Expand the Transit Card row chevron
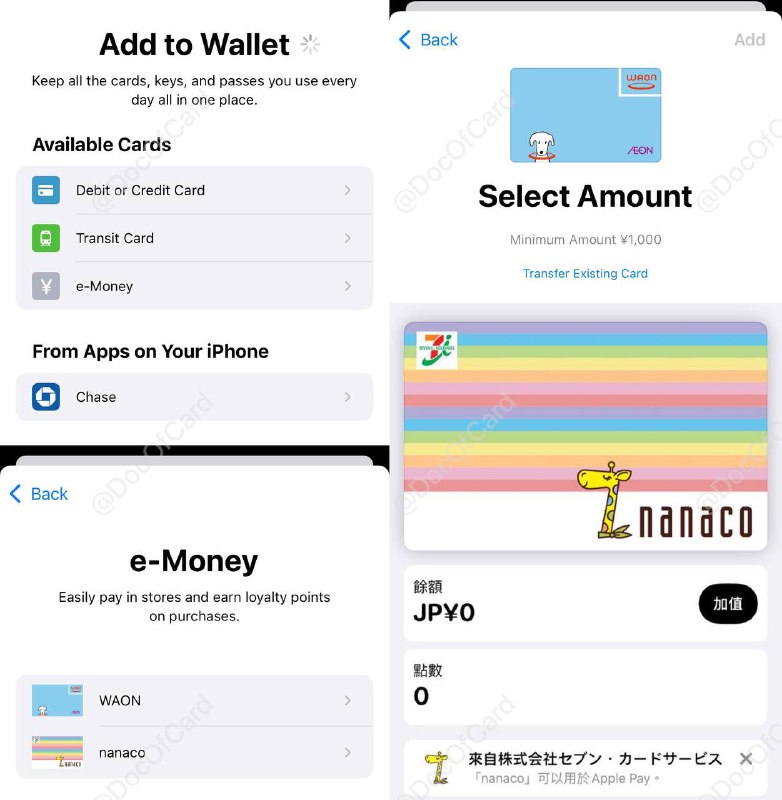 click(x=349, y=238)
